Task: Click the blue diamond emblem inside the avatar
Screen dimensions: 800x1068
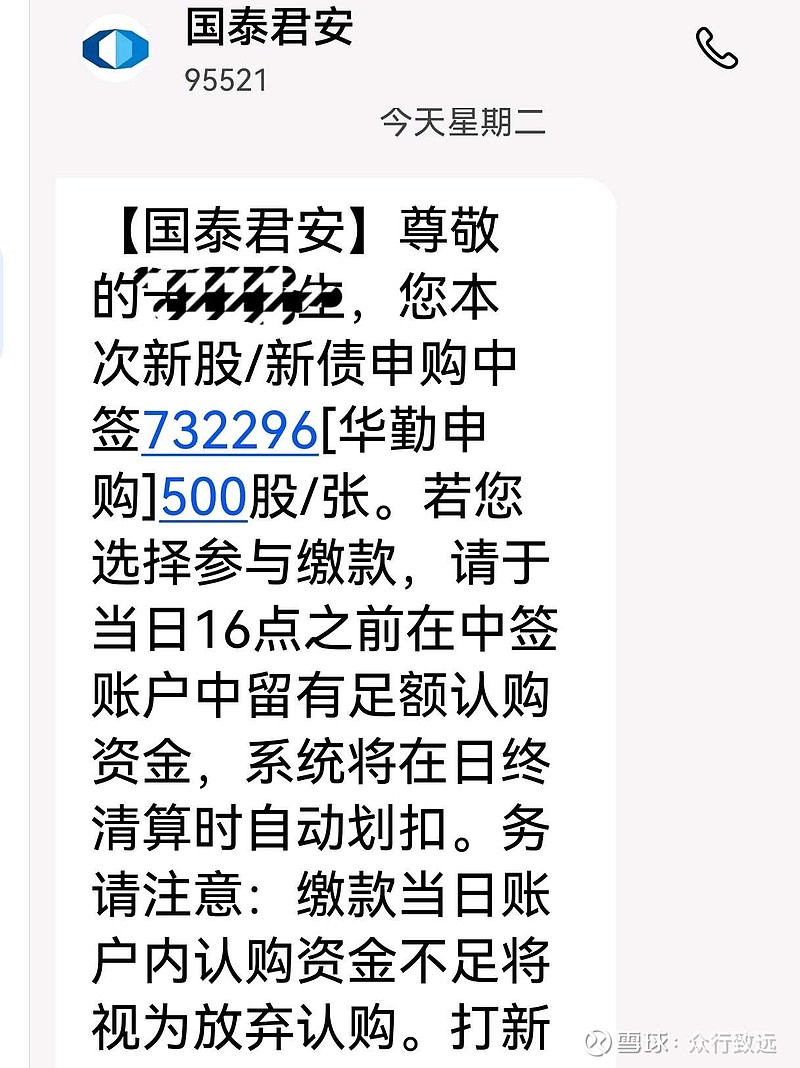Action: click(x=117, y=48)
